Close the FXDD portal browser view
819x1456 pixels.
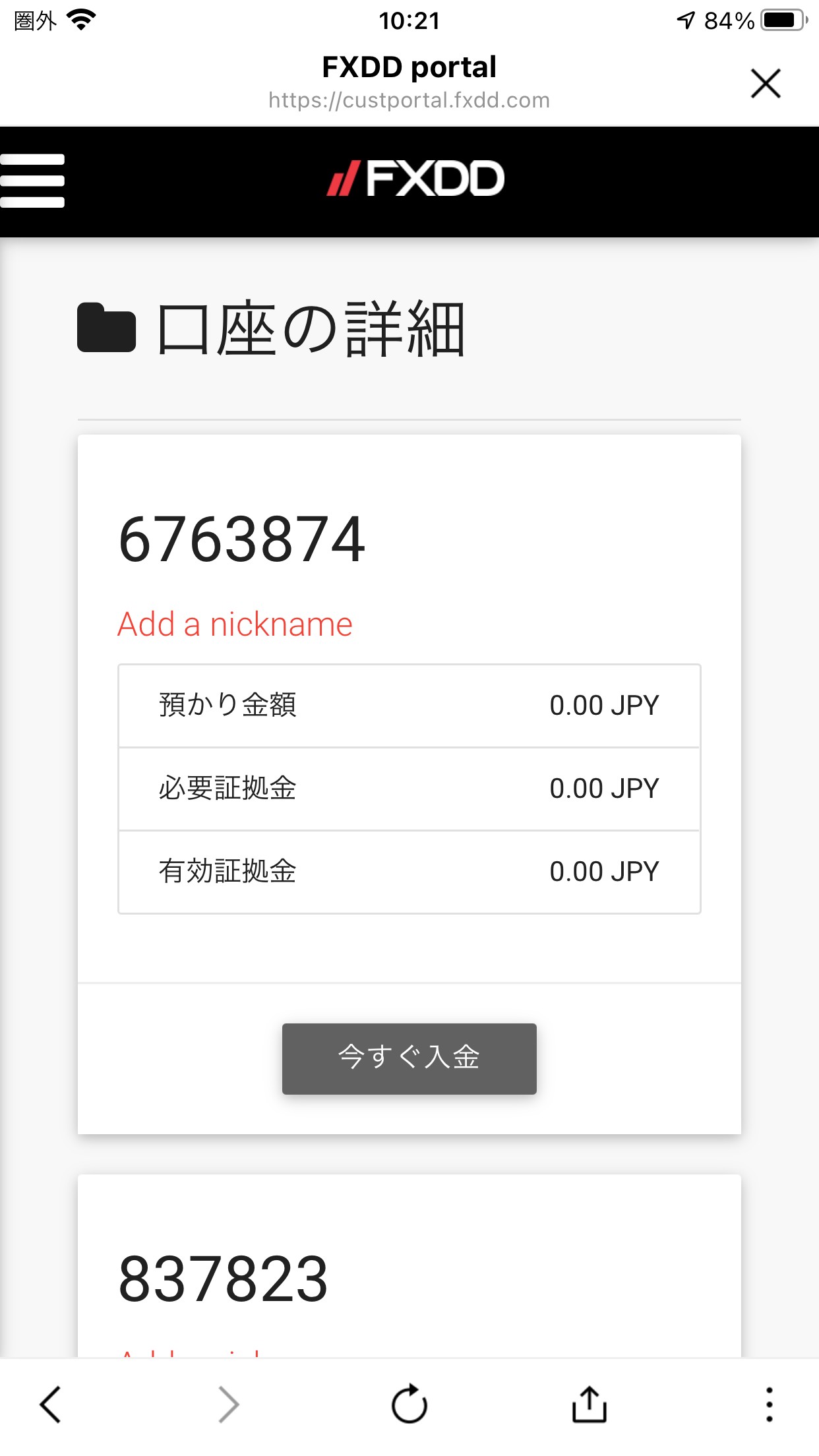766,84
